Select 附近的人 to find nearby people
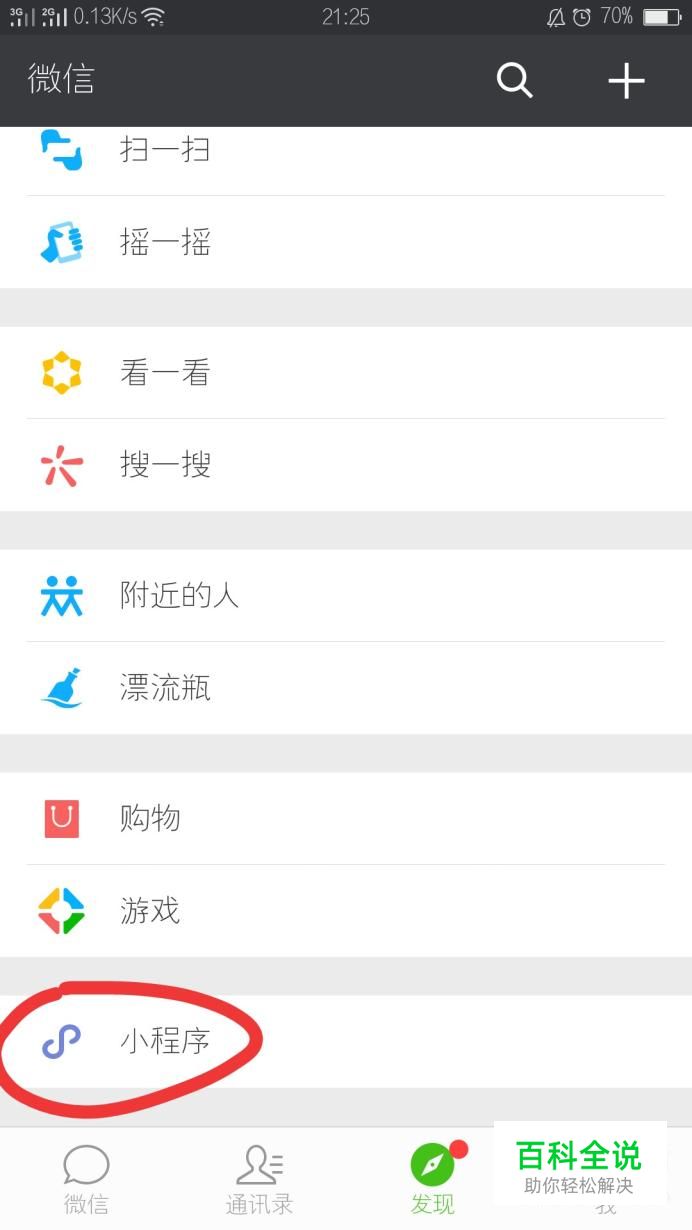The height and width of the screenshot is (1230, 692). (179, 597)
